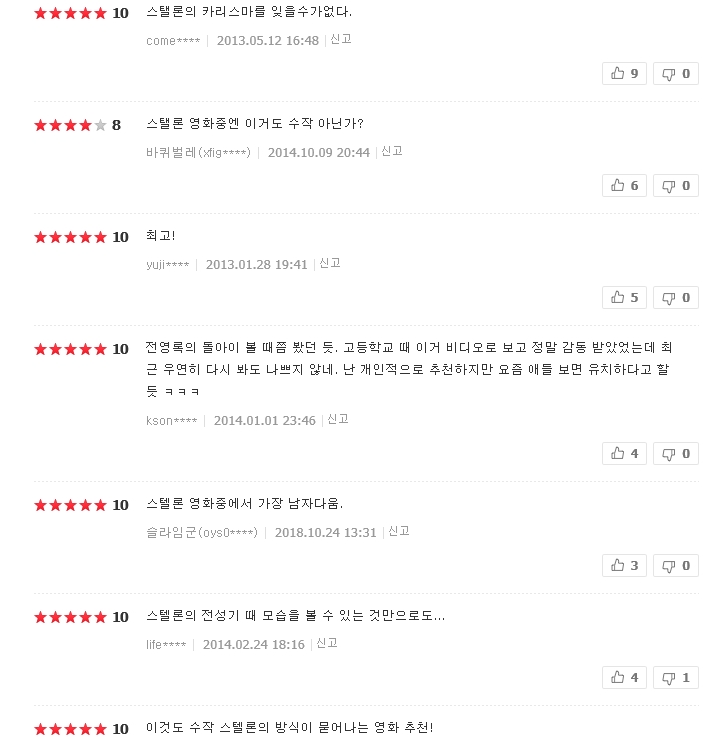
Task: Report 슬라임군's review with 신고
Action: 399,531
